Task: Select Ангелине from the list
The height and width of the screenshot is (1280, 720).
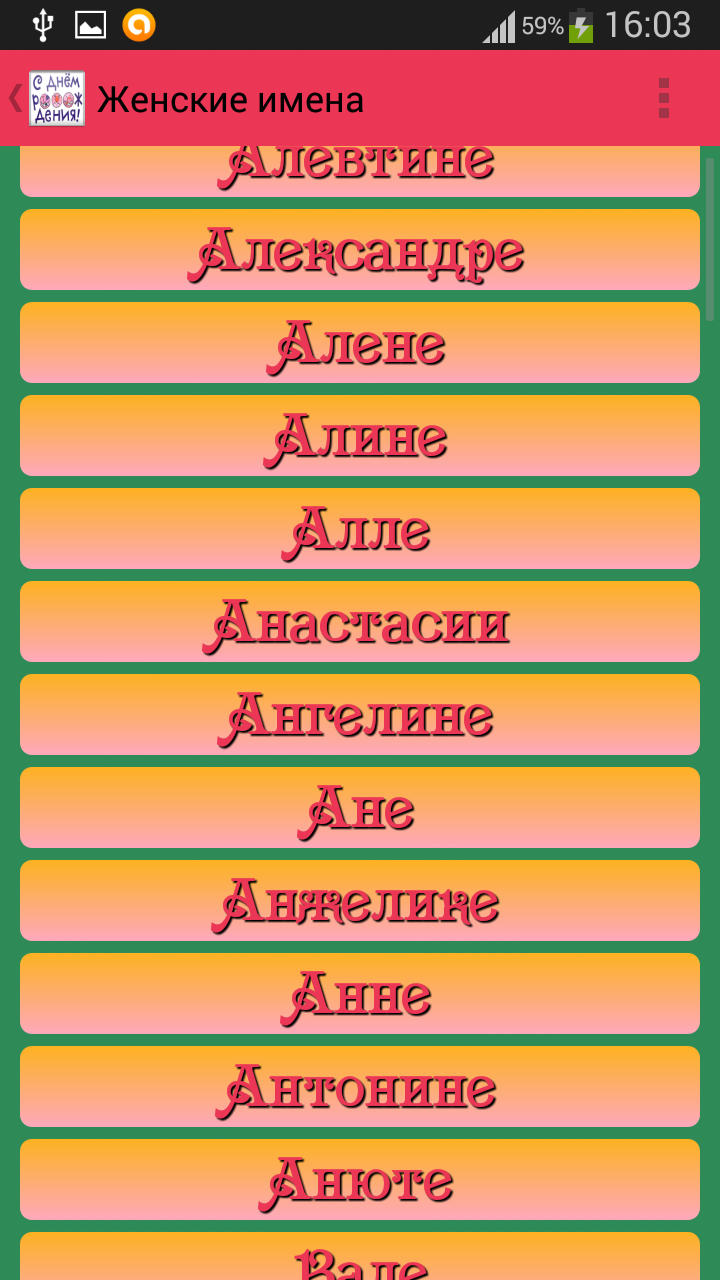Action: pyautogui.click(x=360, y=715)
